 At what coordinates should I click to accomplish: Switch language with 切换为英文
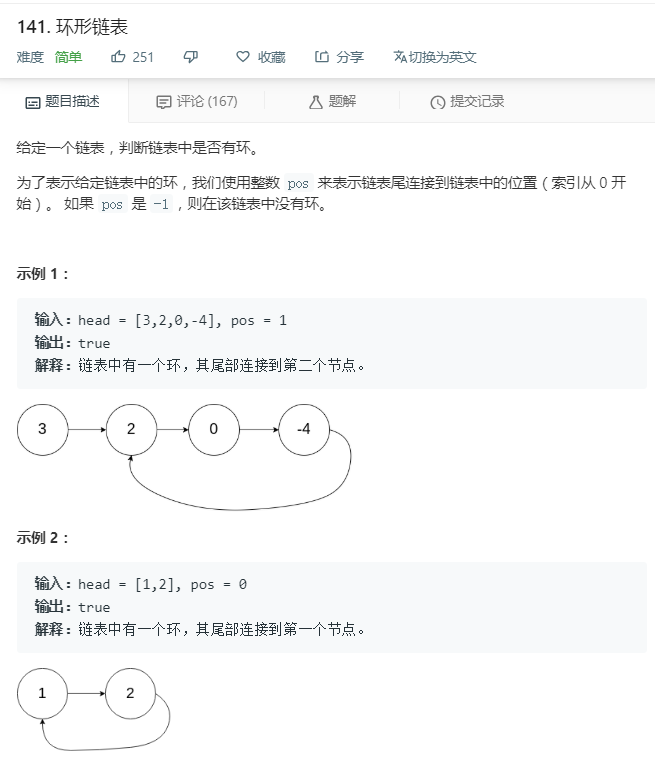[435, 57]
